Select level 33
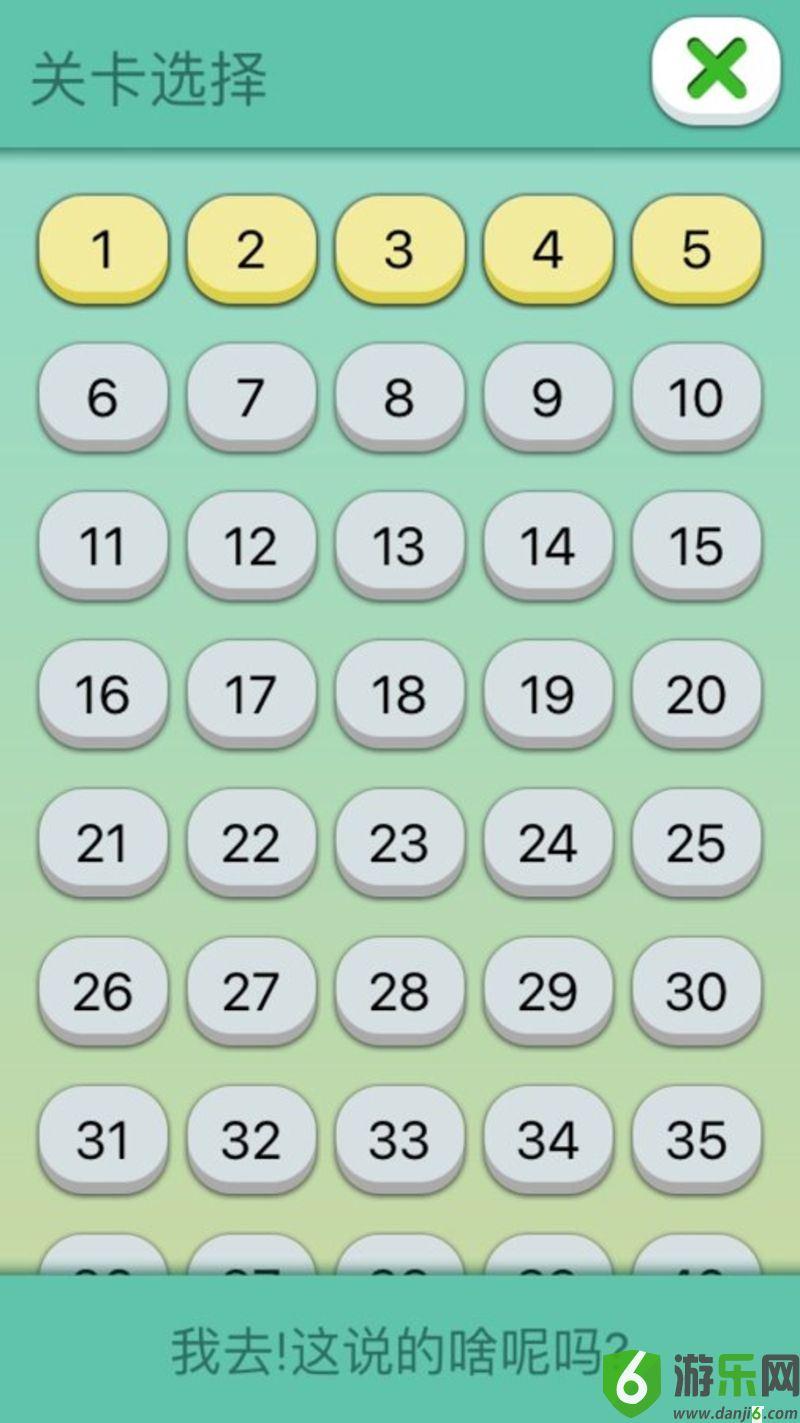The image size is (800, 1423). 399,1140
